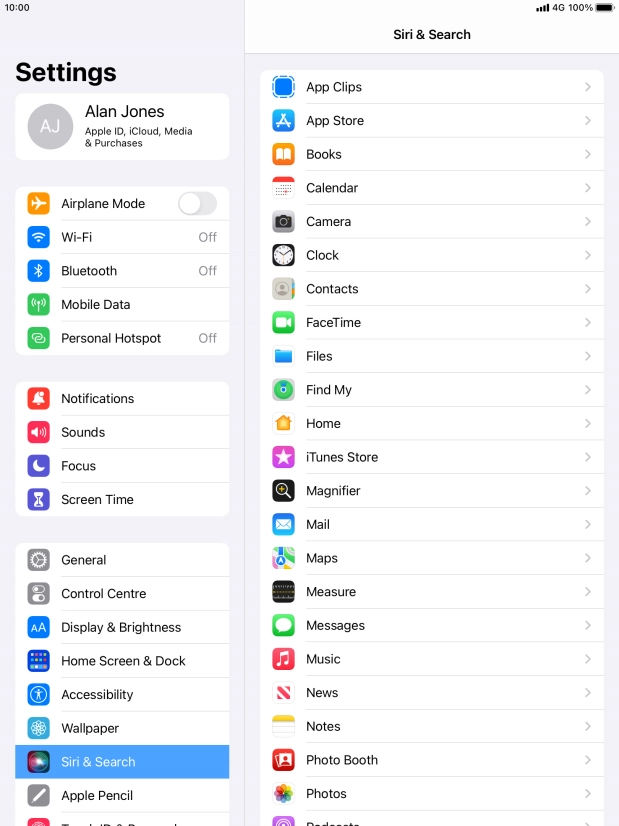
Task: Open Bluetooth settings
Action: pos(122,271)
